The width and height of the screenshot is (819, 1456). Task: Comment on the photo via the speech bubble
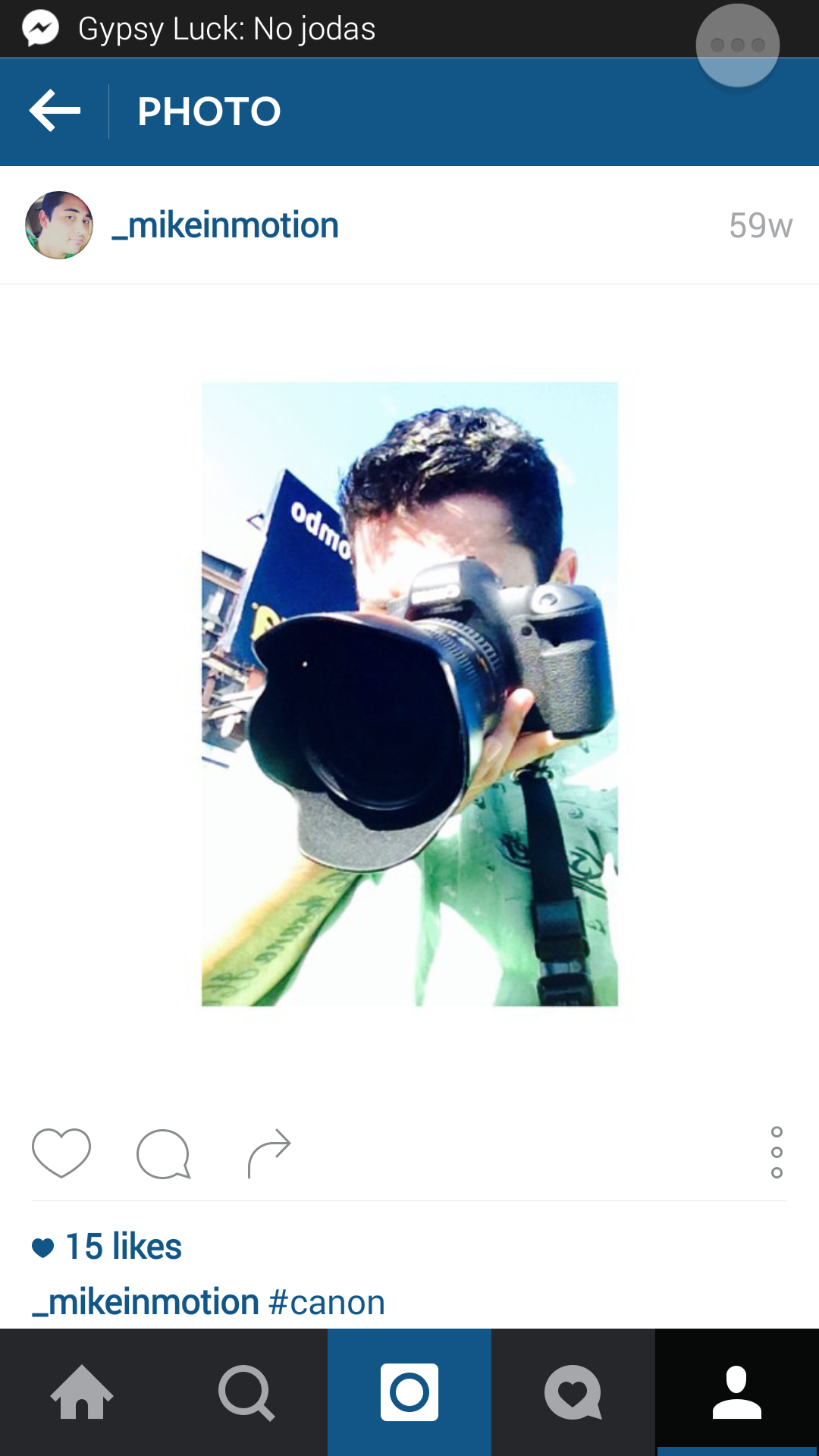[x=163, y=1153]
